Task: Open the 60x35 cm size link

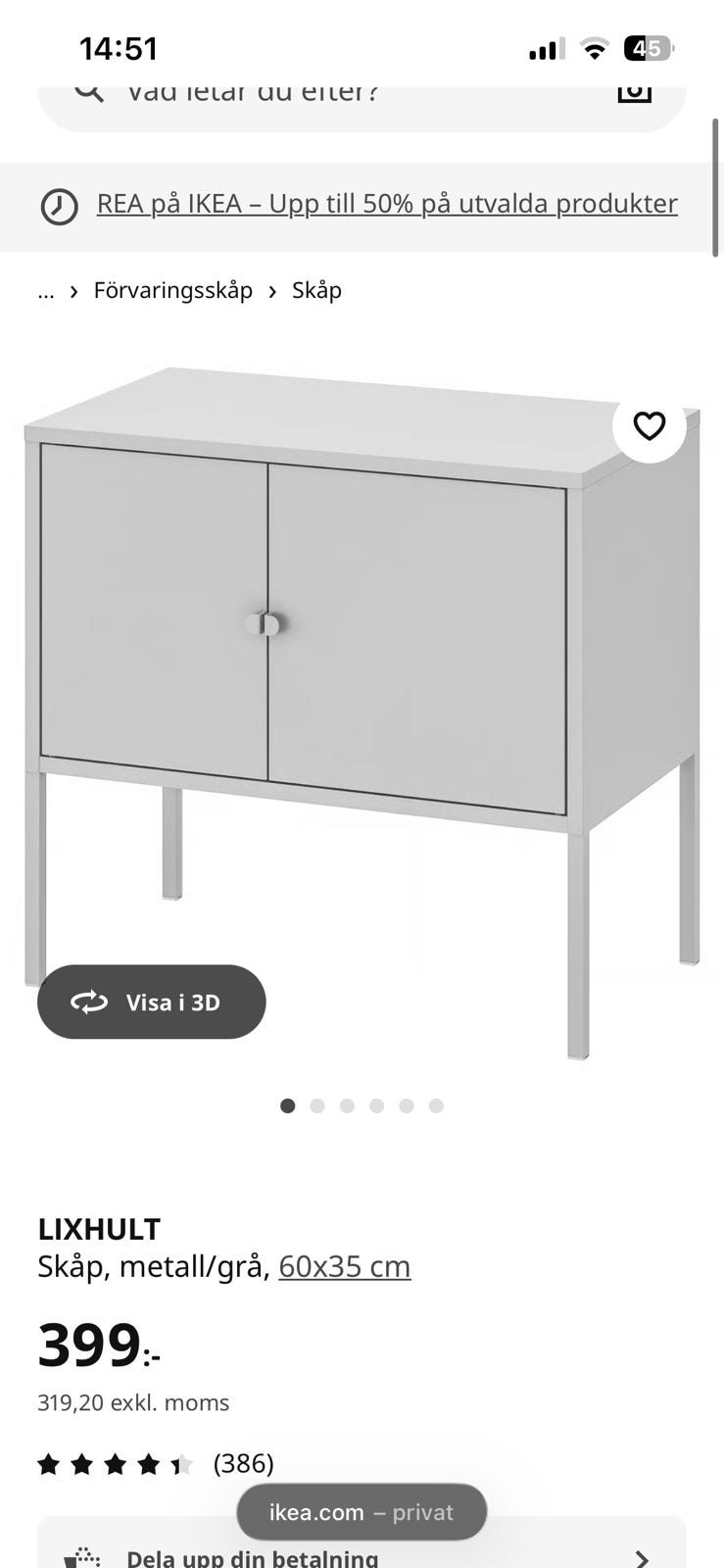Action: tap(344, 1266)
